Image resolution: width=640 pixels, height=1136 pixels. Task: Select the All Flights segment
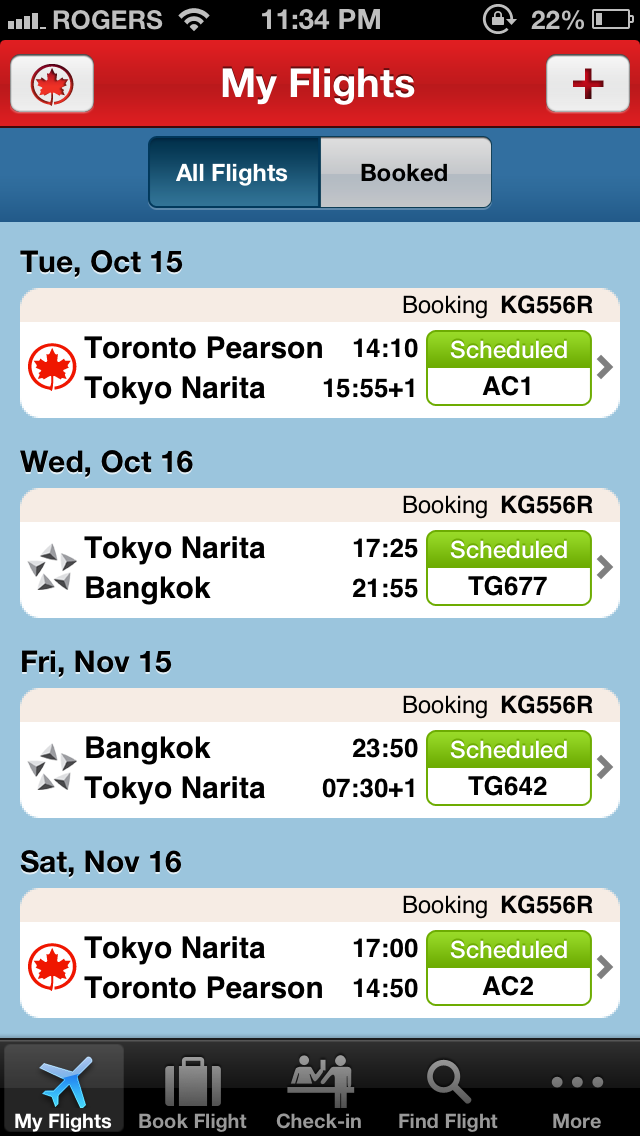tap(233, 173)
